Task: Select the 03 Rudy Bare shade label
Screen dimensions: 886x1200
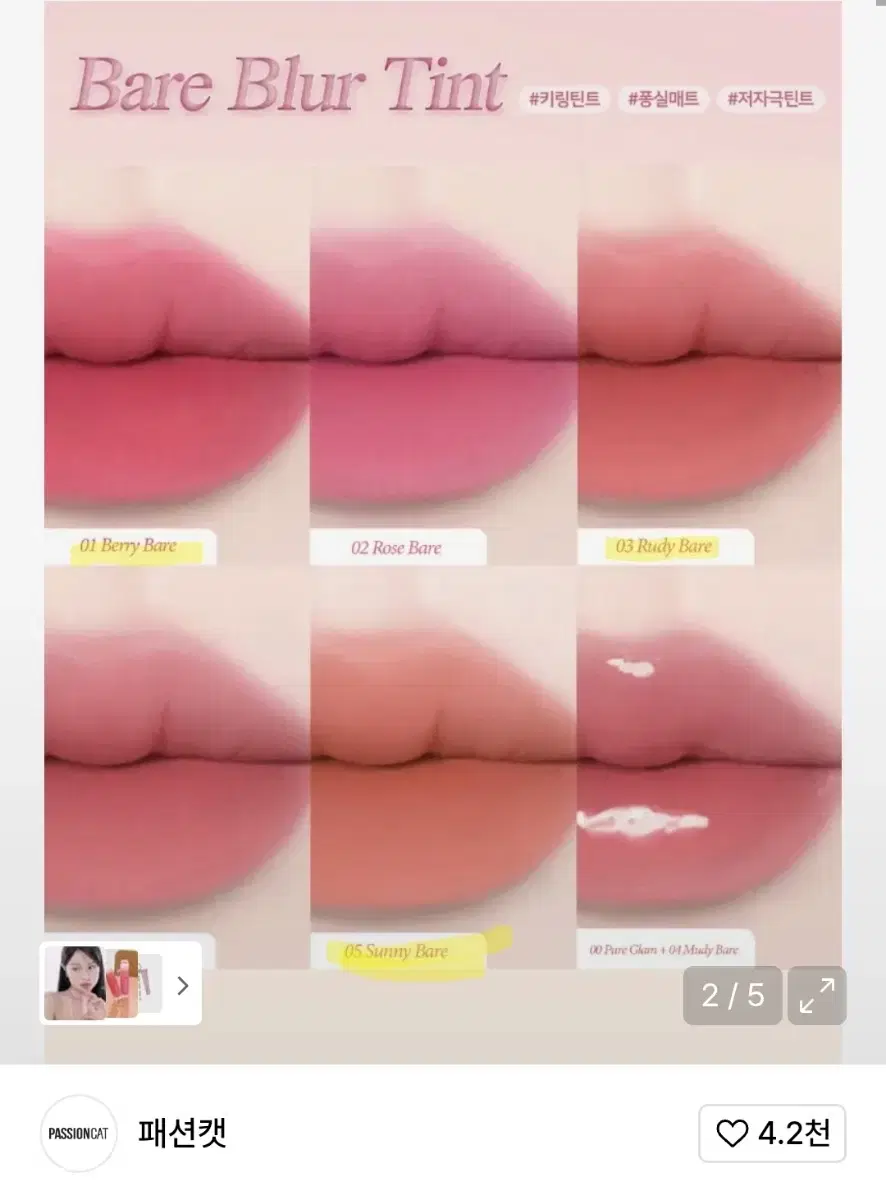Action: coord(663,547)
